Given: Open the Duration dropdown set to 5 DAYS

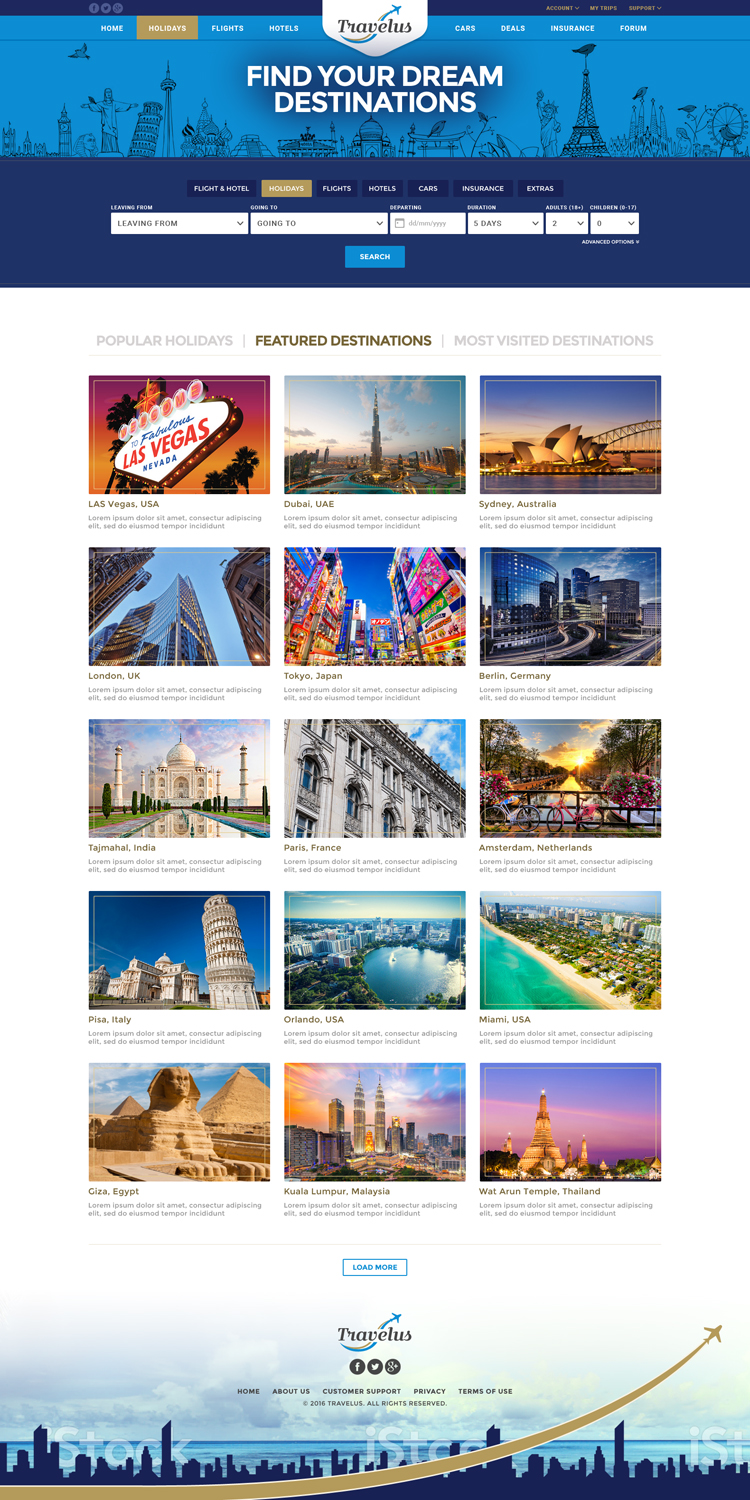Looking at the screenshot, I should click(x=505, y=223).
